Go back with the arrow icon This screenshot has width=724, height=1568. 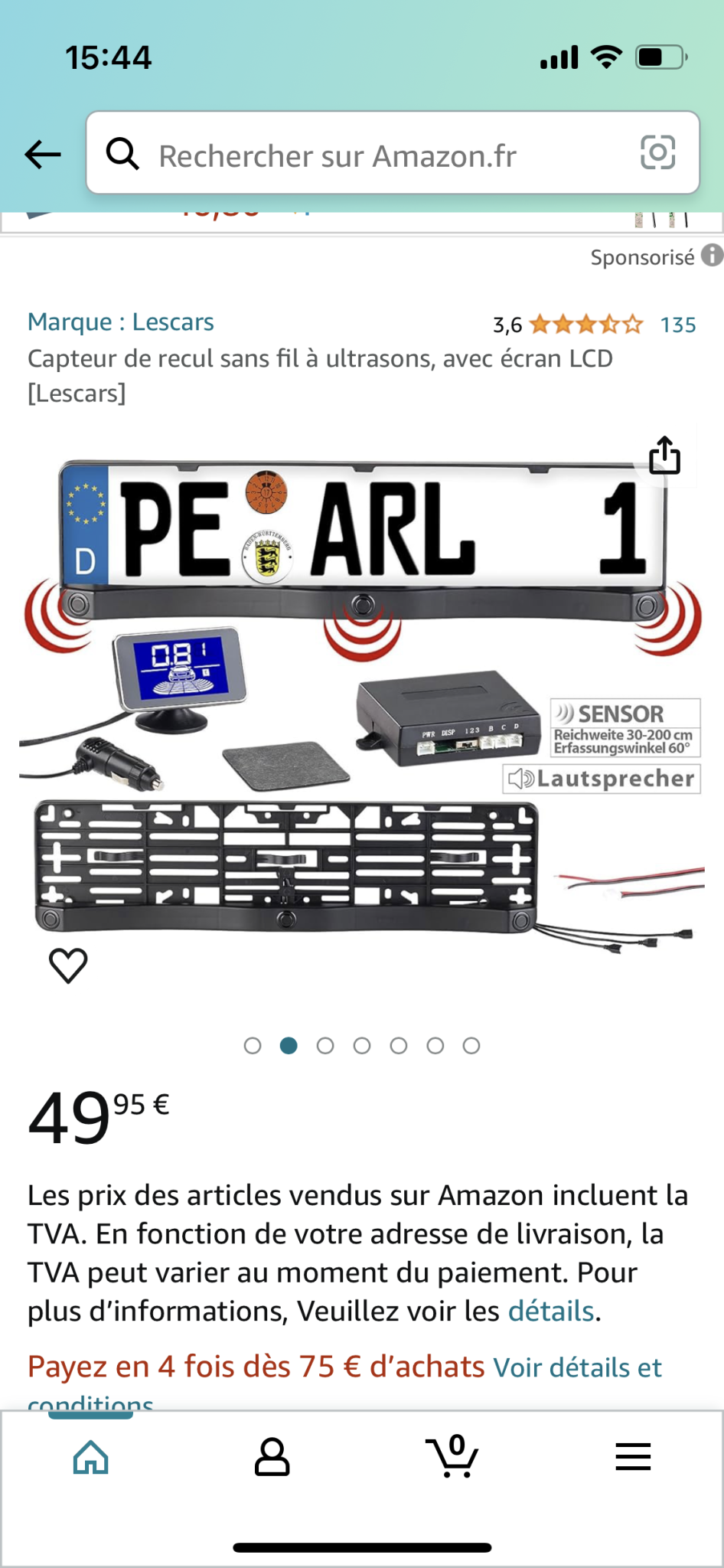point(43,155)
